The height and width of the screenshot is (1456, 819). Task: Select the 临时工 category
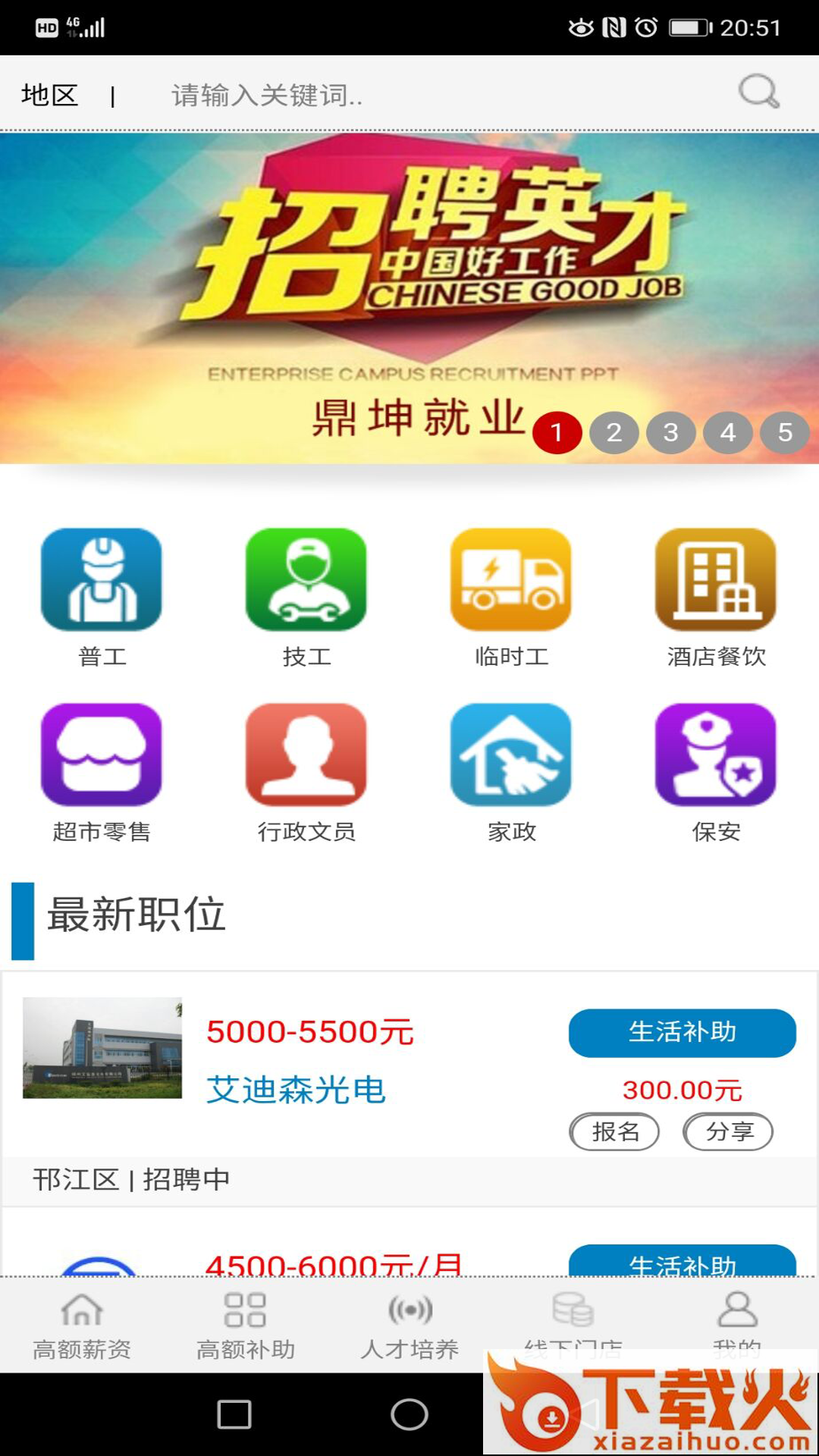tap(511, 597)
